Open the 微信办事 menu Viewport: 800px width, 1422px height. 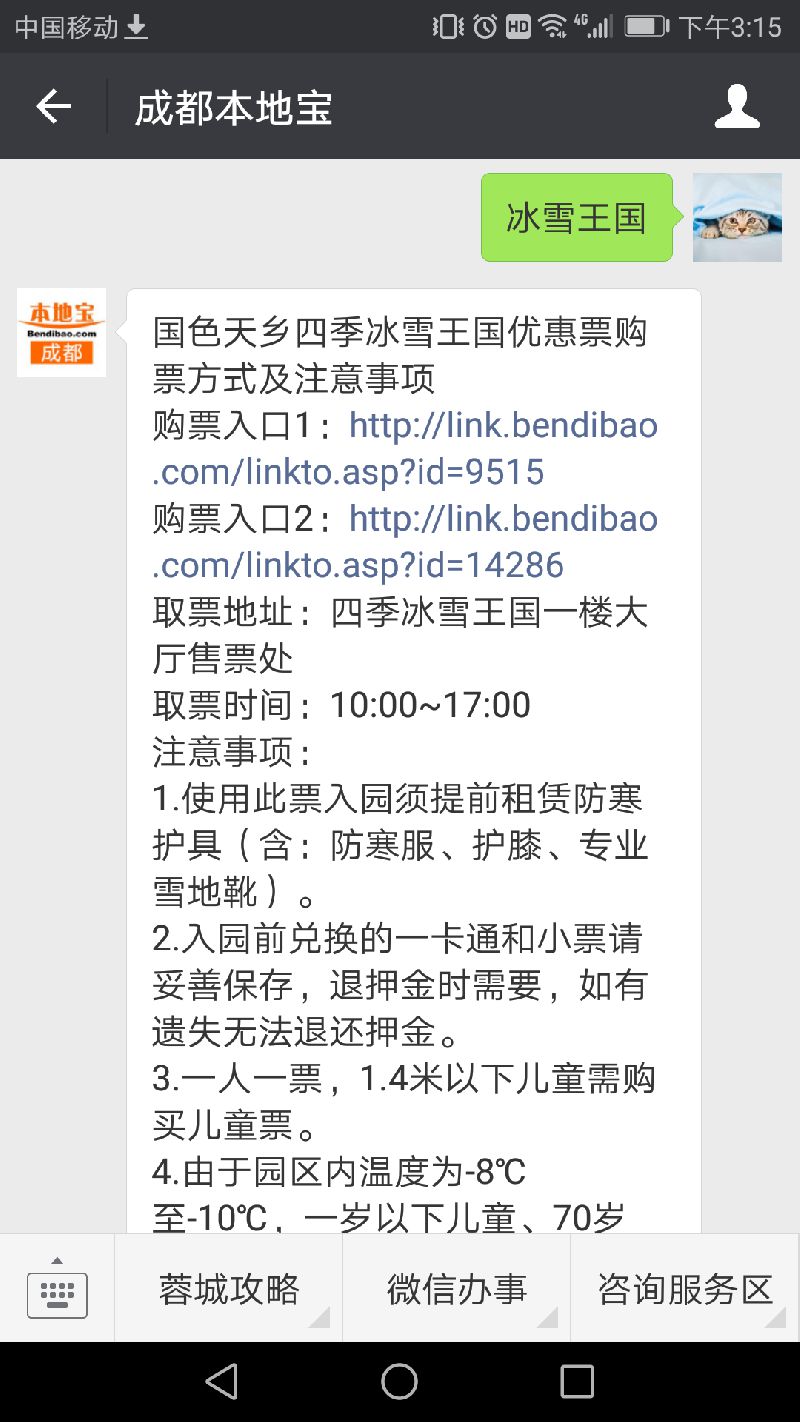click(457, 1290)
